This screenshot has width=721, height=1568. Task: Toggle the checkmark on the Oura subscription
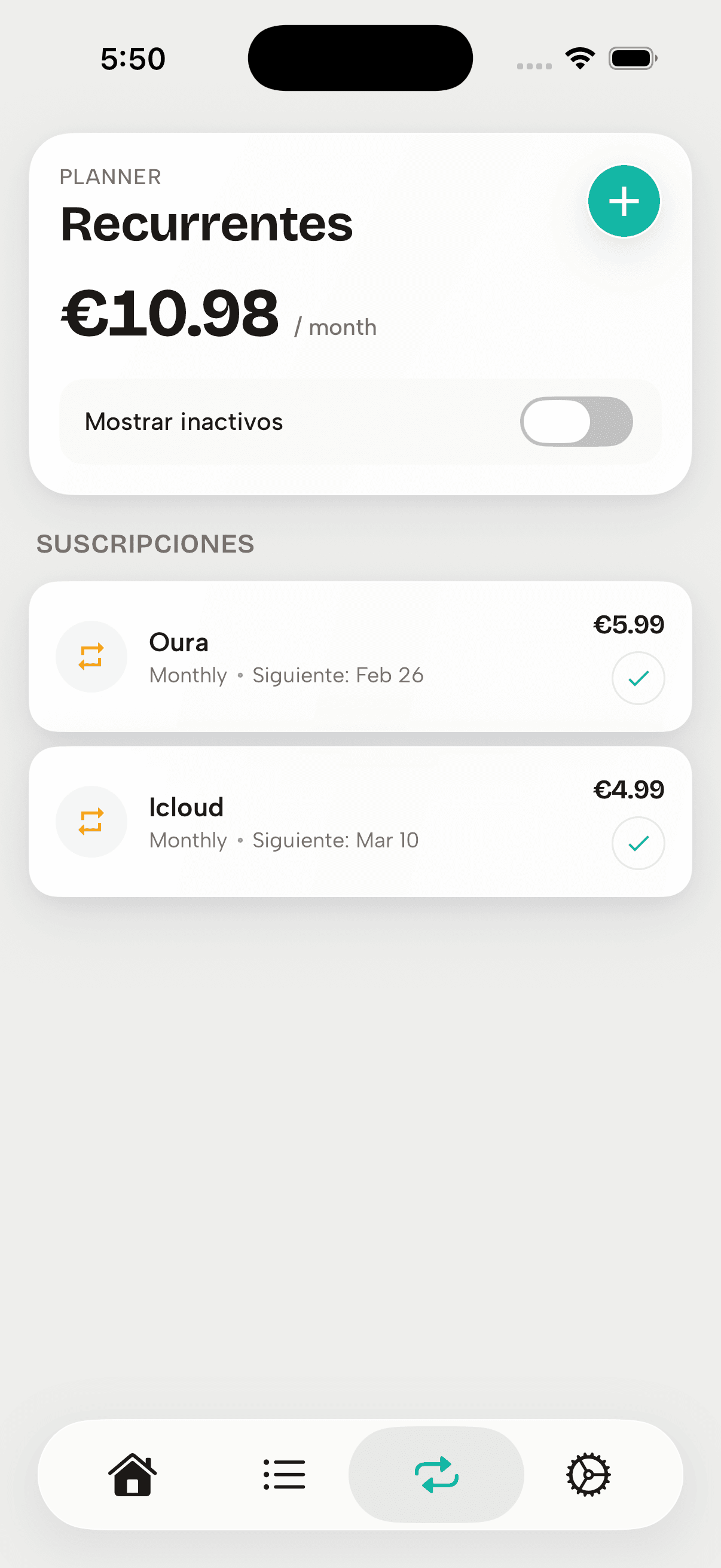click(638, 678)
